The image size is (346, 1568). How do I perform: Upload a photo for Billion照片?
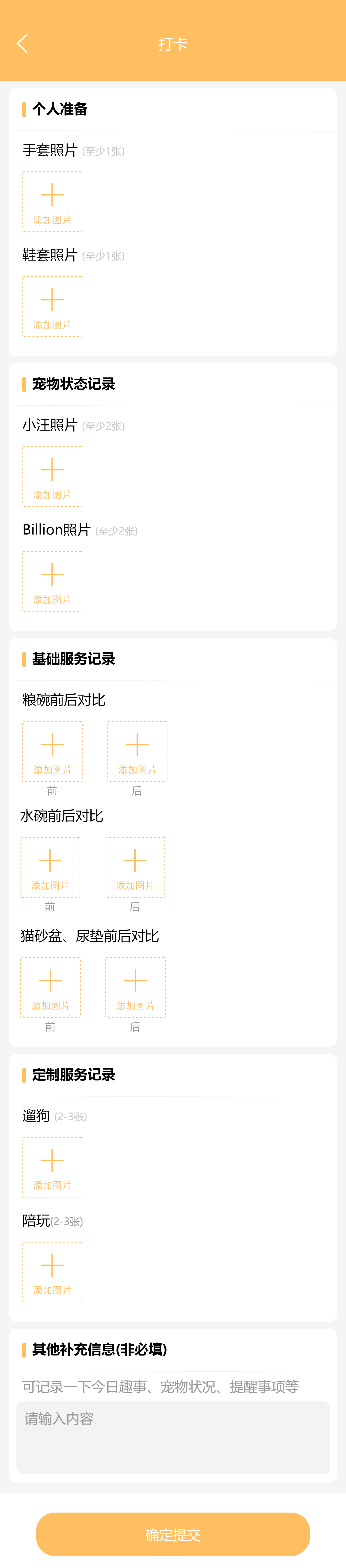[52, 581]
